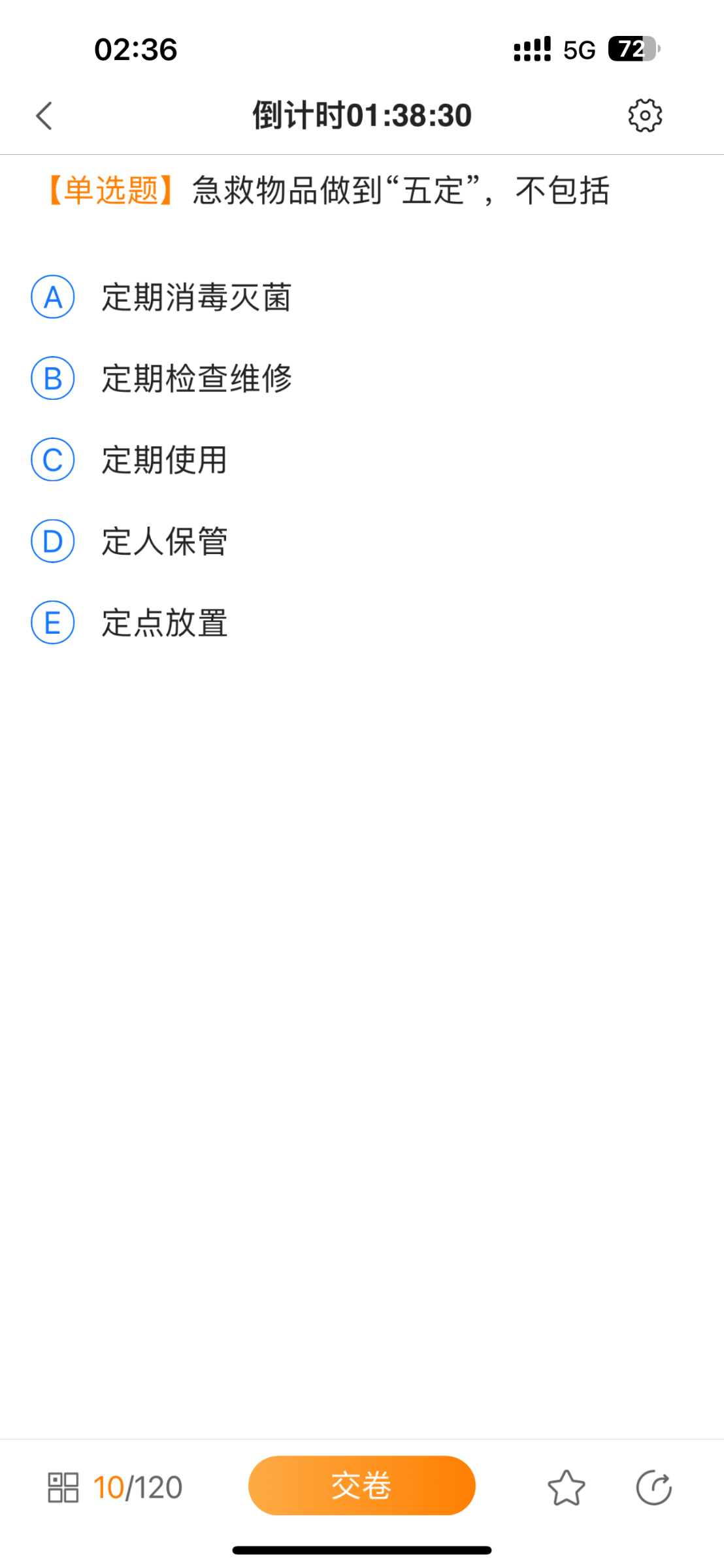Bookmark this question with the star icon
The image size is (724, 1568).
[x=566, y=1486]
